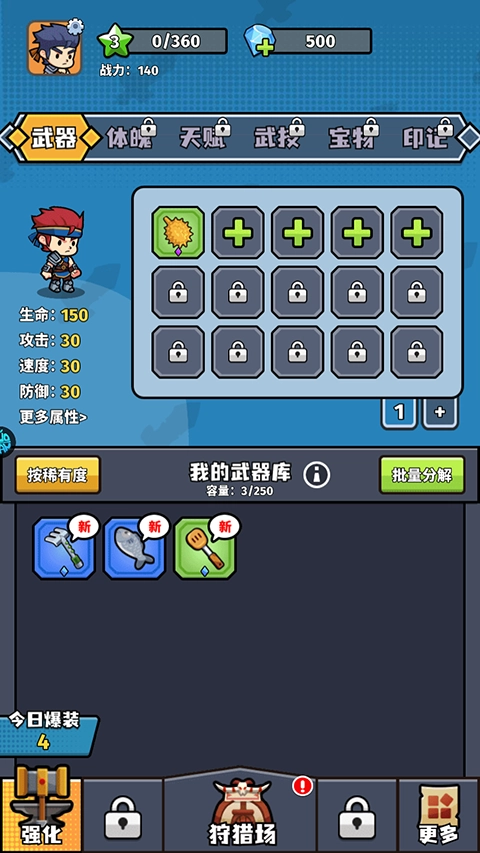The width and height of the screenshot is (480, 853).
Task: Sort weapons using 按稀有度
Action: point(58,475)
